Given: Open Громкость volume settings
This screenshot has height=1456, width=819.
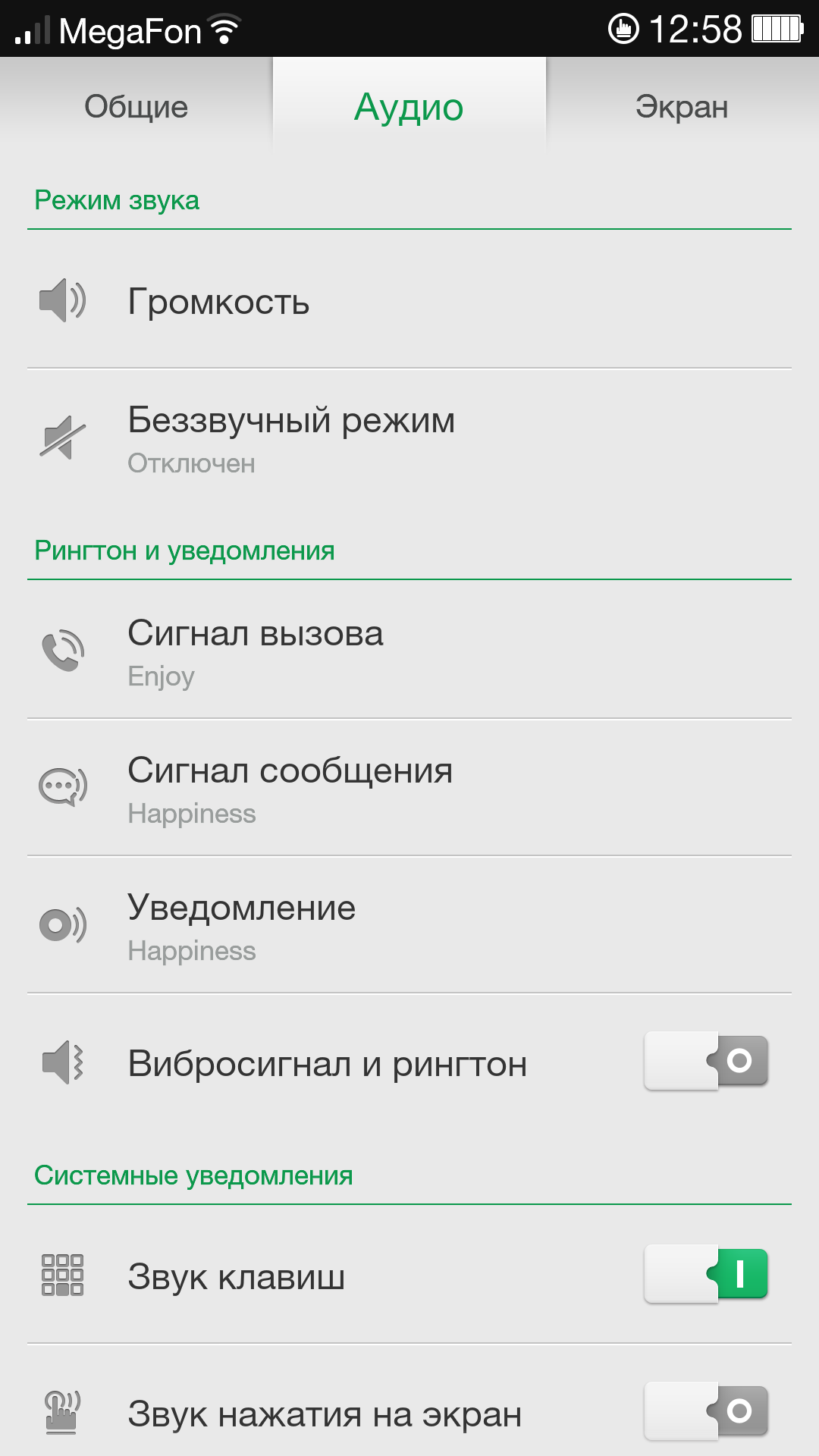Looking at the screenshot, I should coord(409,301).
